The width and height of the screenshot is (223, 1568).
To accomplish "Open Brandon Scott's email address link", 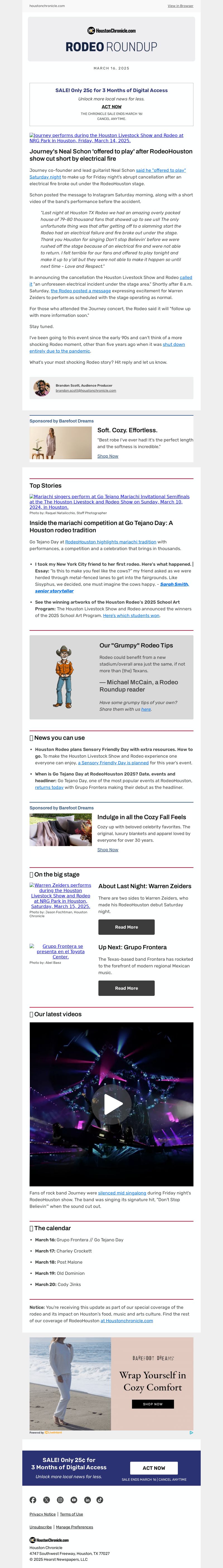I will pos(86,391).
